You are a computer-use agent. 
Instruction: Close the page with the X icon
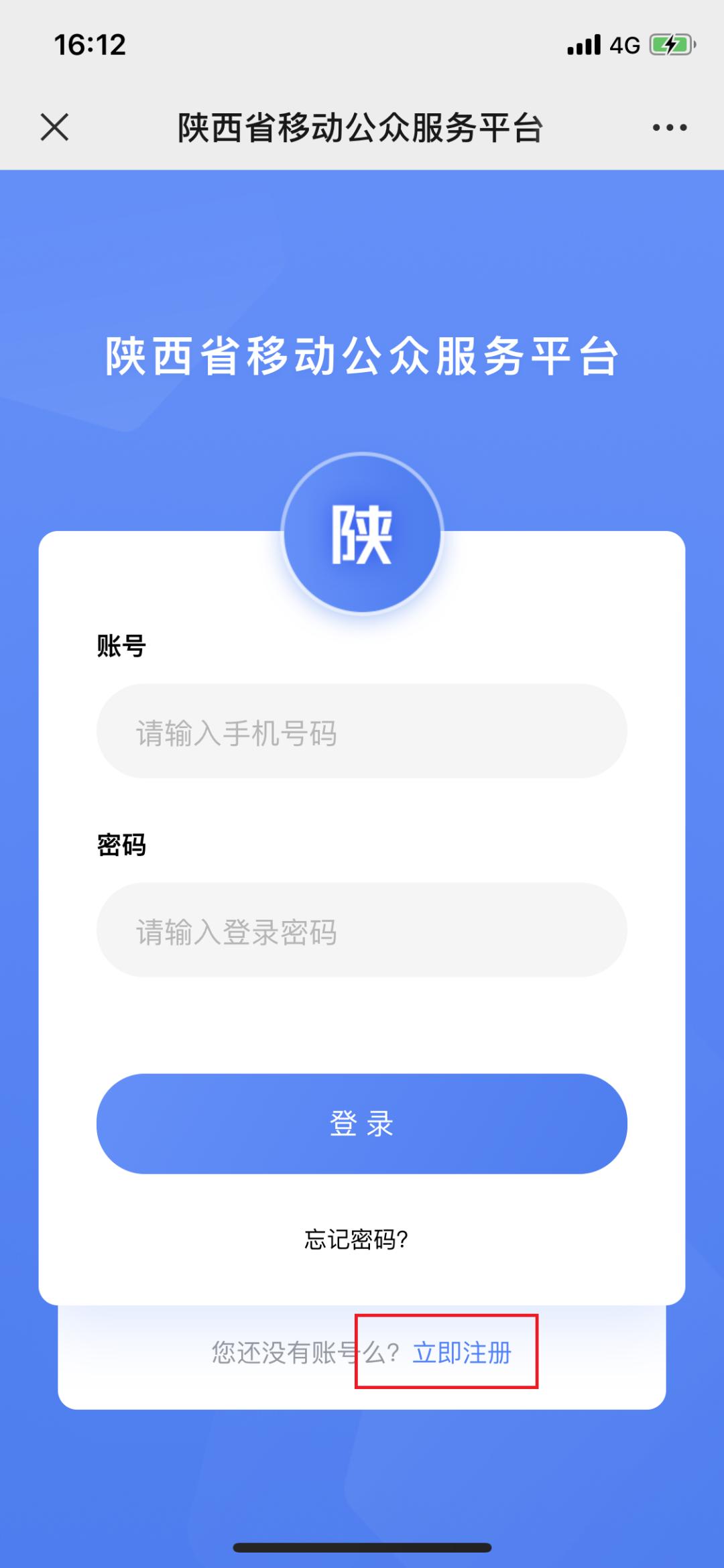pos(55,127)
